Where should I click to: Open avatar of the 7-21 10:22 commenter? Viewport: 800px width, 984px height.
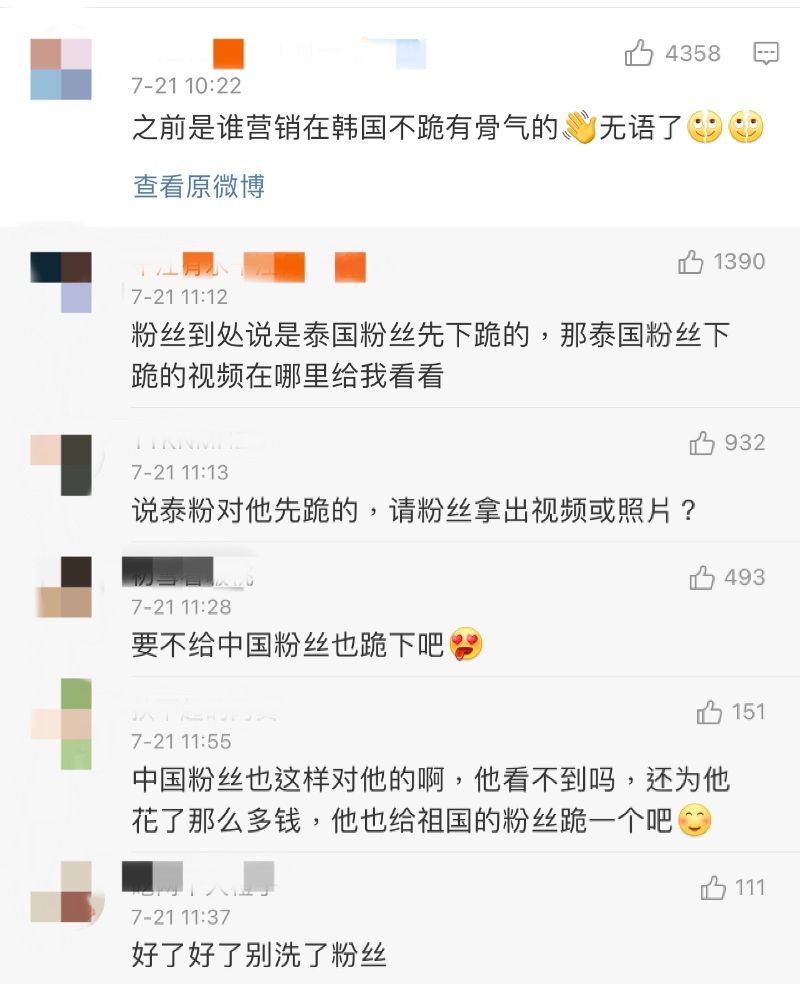pyautogui.click(x=61, y=69)
